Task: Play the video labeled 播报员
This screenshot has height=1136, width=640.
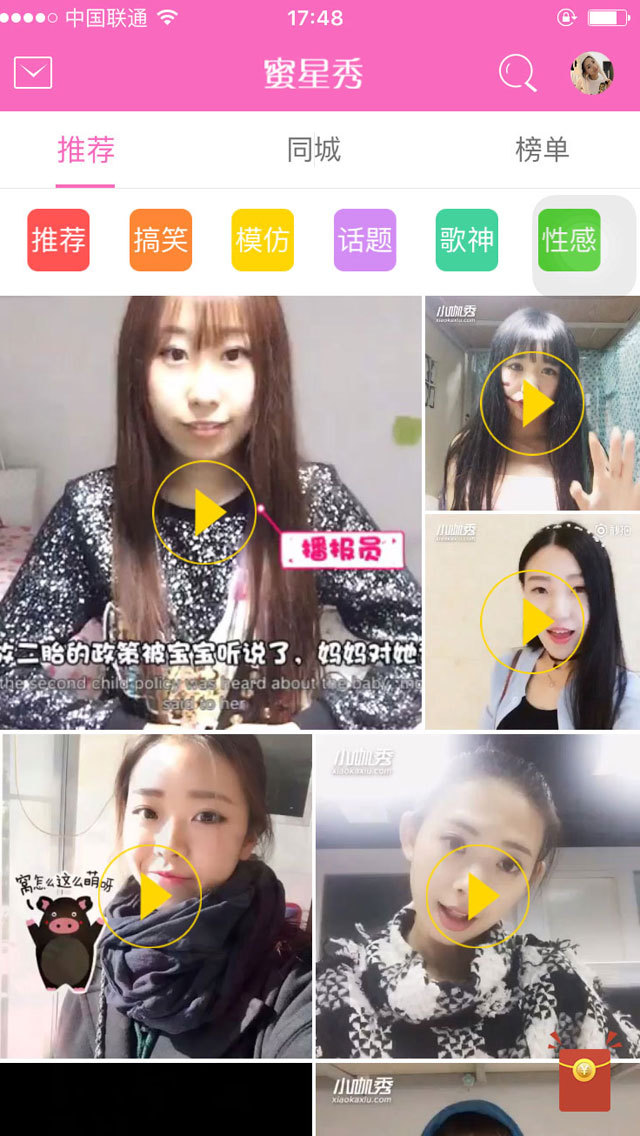Action: tap(205, 512)
